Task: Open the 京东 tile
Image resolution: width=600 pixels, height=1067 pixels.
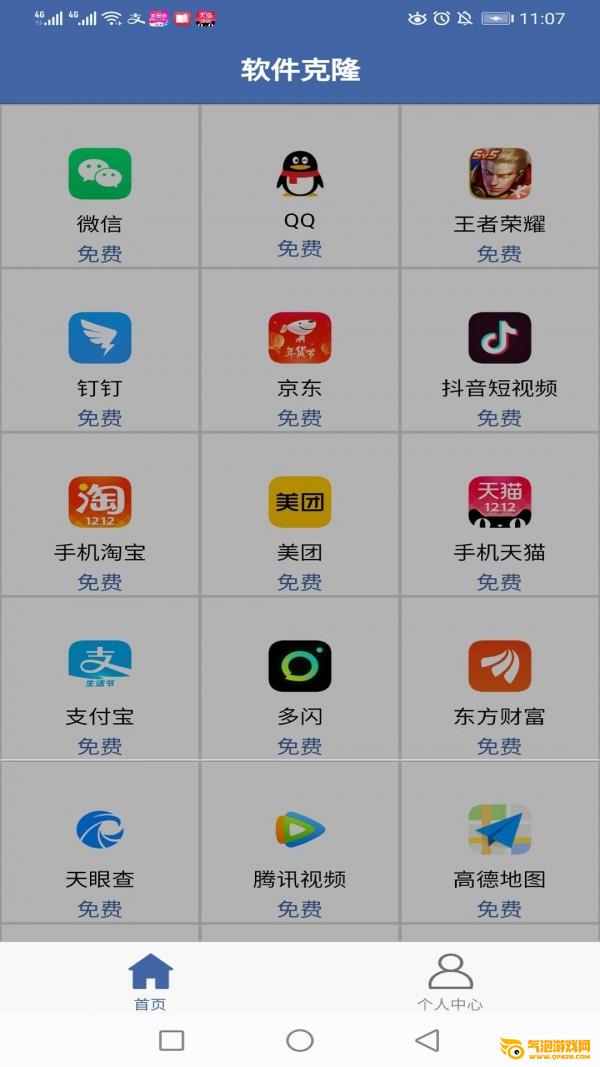Action: click(x=300, y=350)
